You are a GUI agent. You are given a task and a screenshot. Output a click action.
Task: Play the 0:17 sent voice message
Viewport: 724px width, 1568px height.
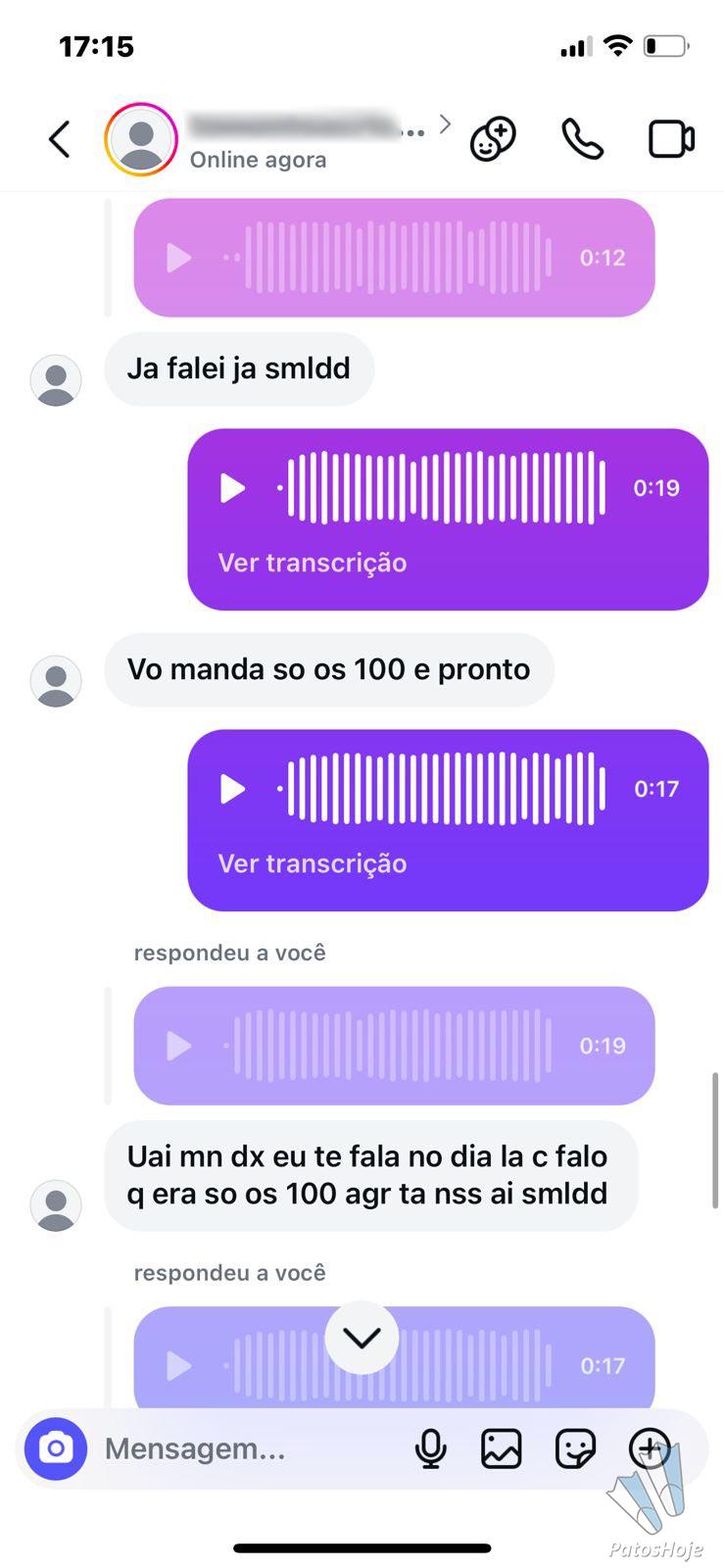pos(232,788)
